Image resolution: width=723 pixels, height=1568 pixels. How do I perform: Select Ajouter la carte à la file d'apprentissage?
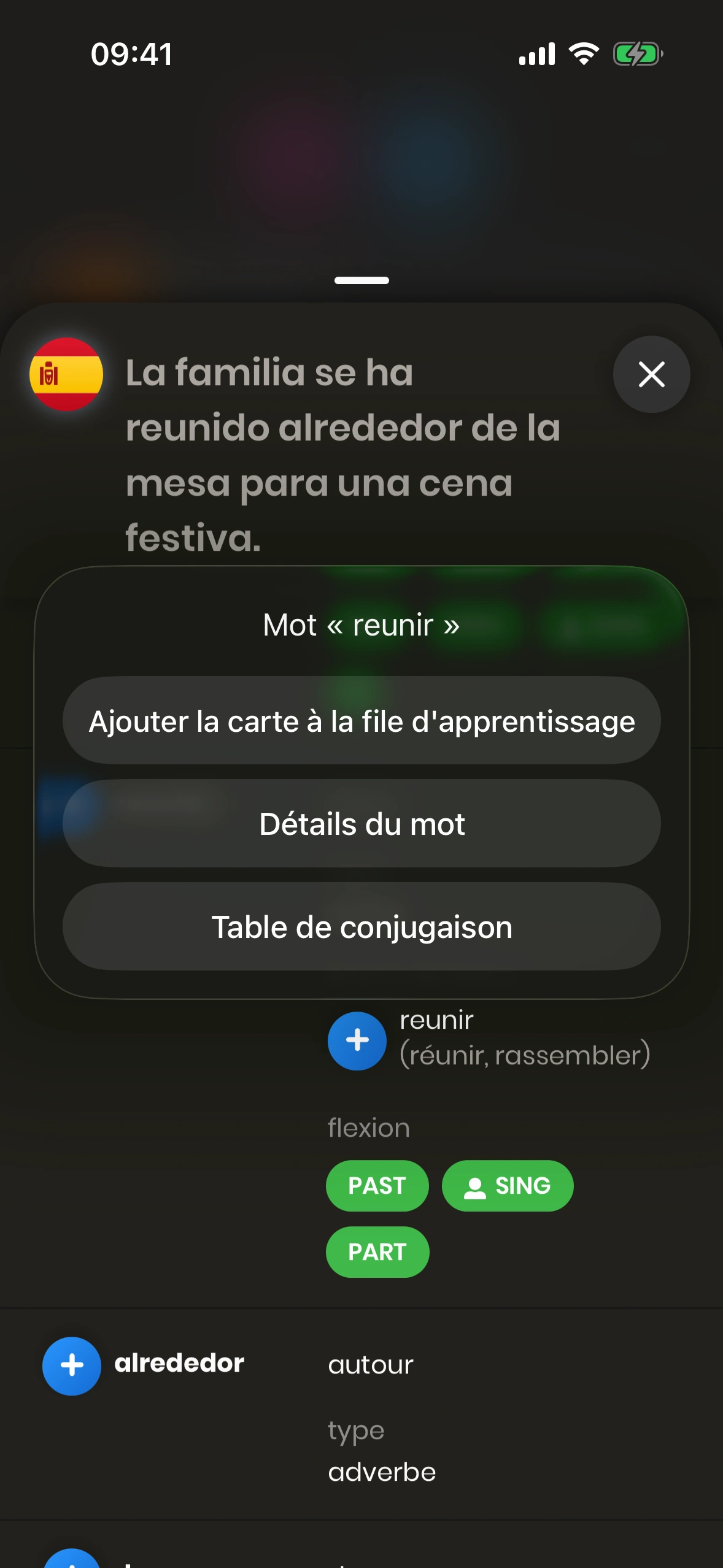361,721
